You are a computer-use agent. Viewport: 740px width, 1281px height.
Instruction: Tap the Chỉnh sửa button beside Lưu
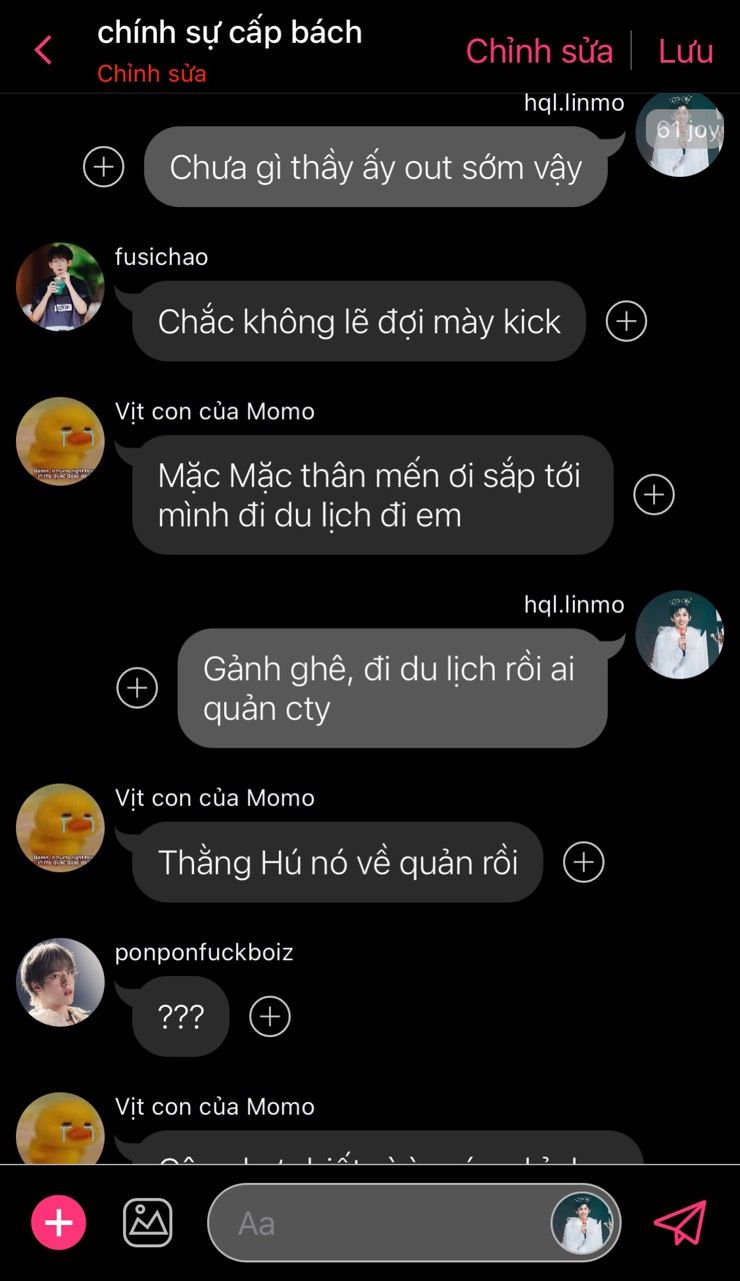tap(539, 51)
